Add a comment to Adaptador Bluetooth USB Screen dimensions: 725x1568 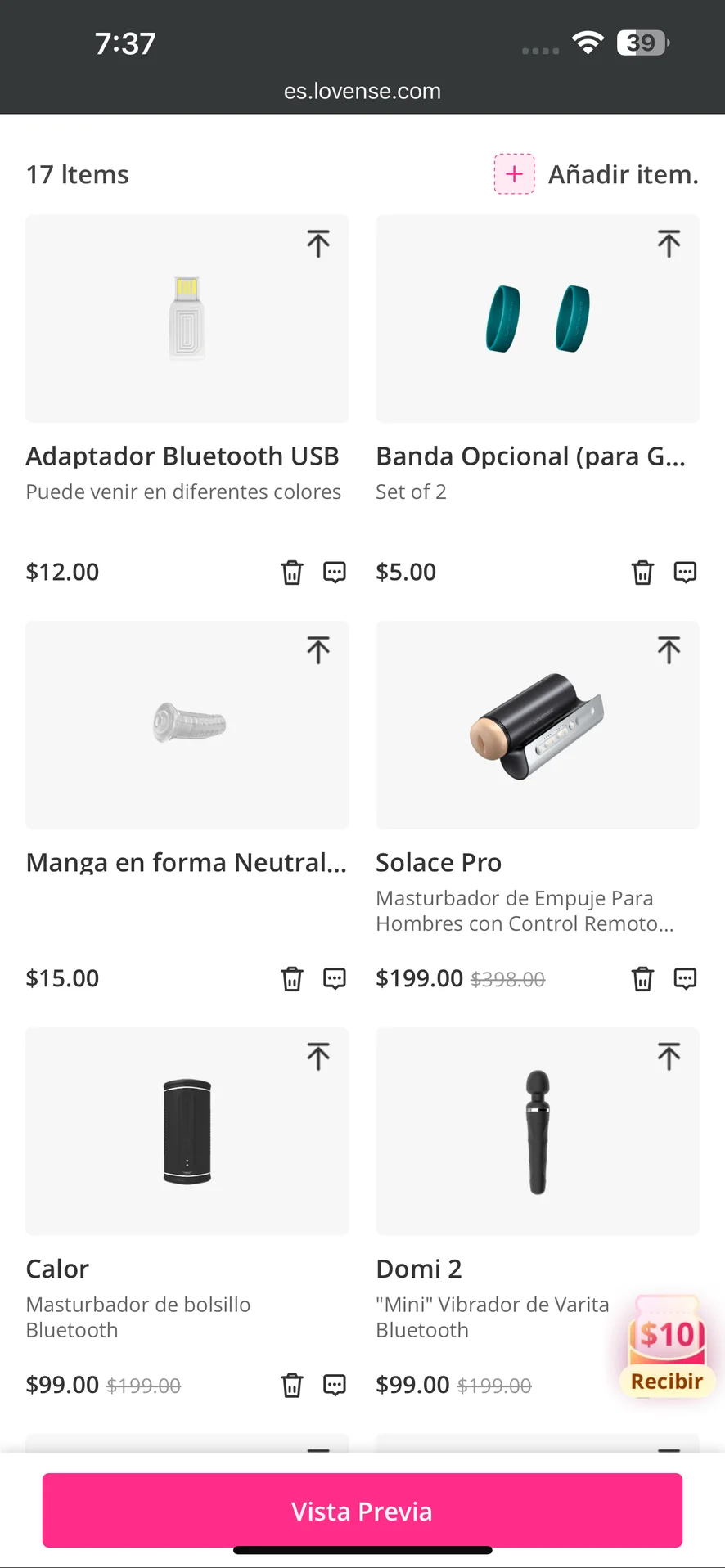click(x=335, y=573)
